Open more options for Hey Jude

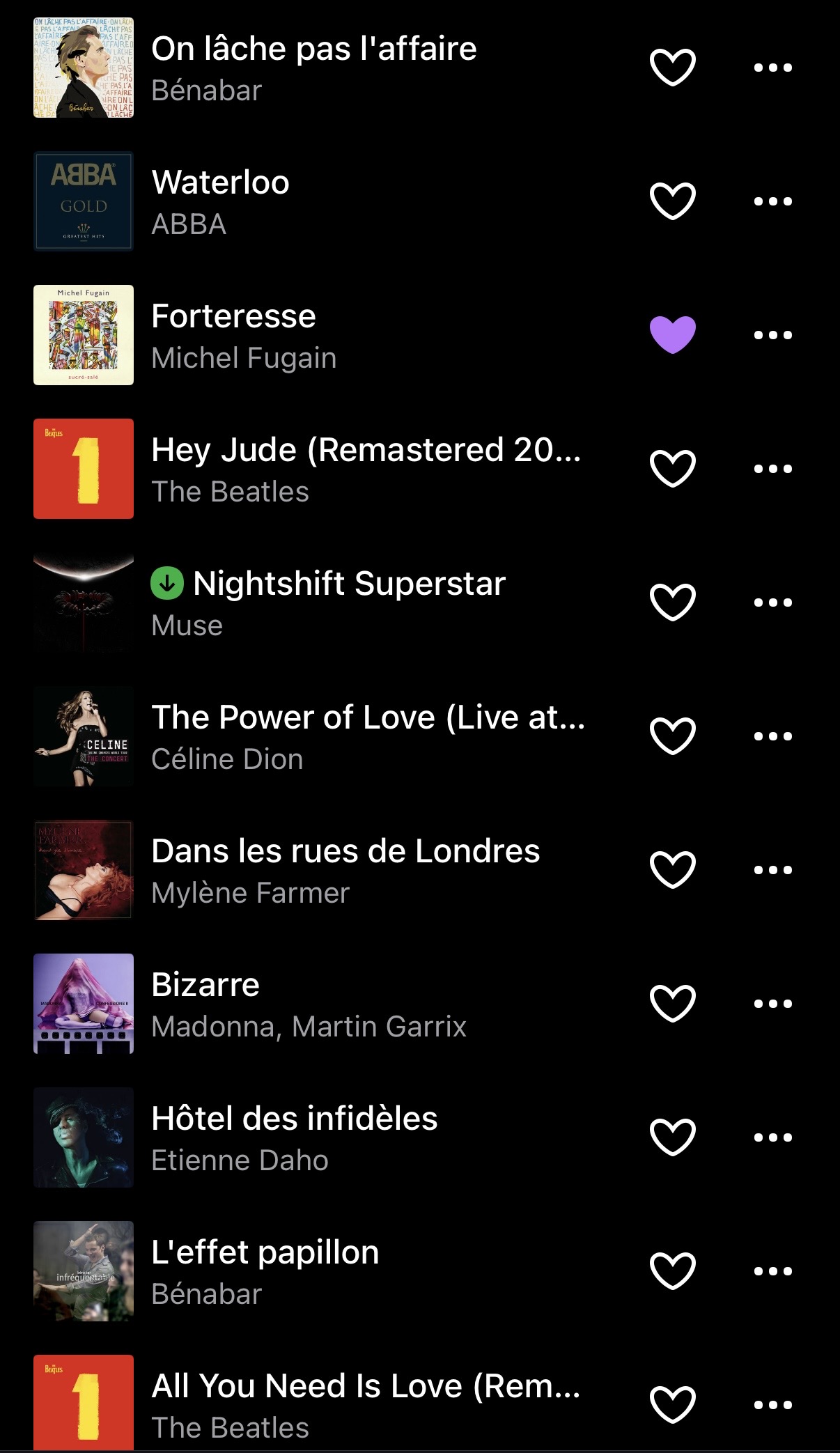773,469
